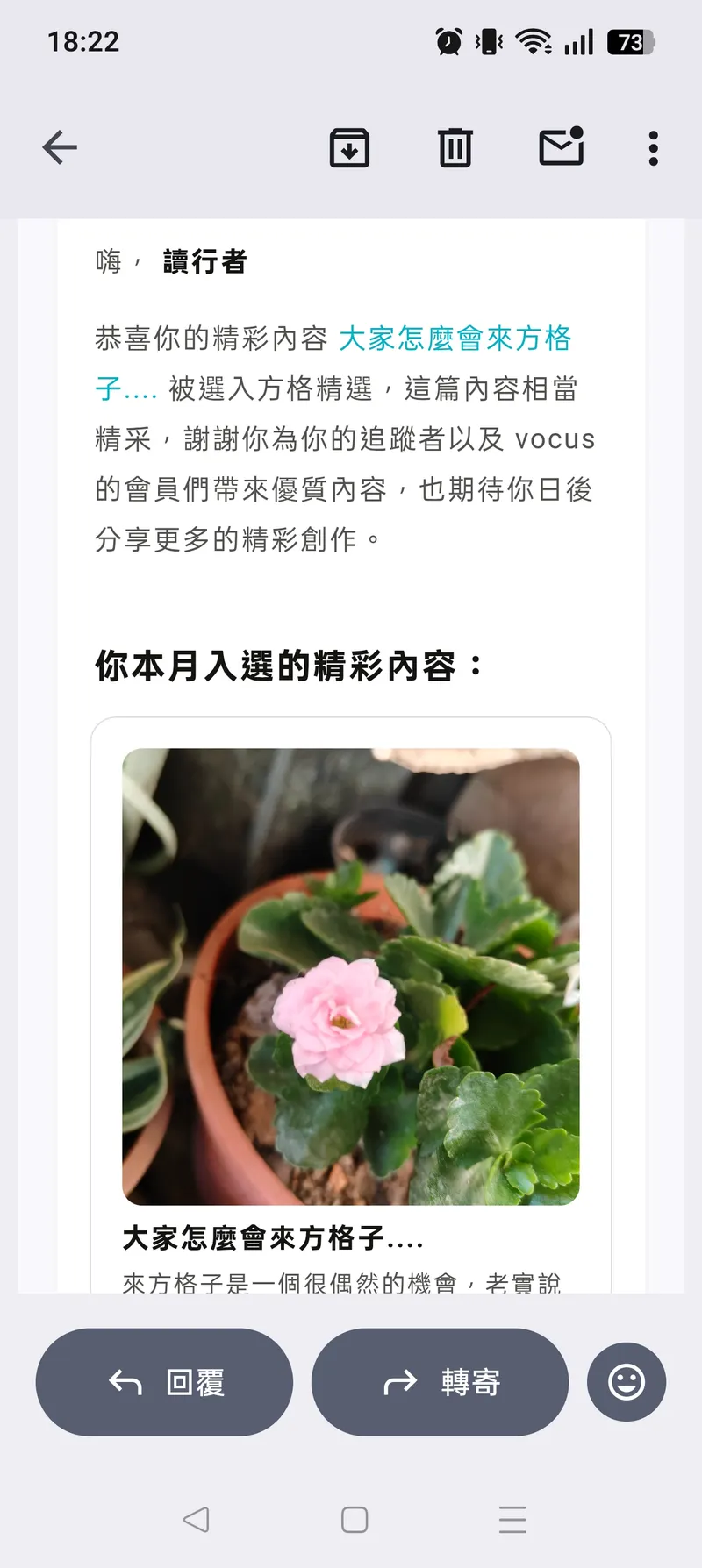Mark this email as unread
This screenshot has height=1568, width=702.
[562, 147]
